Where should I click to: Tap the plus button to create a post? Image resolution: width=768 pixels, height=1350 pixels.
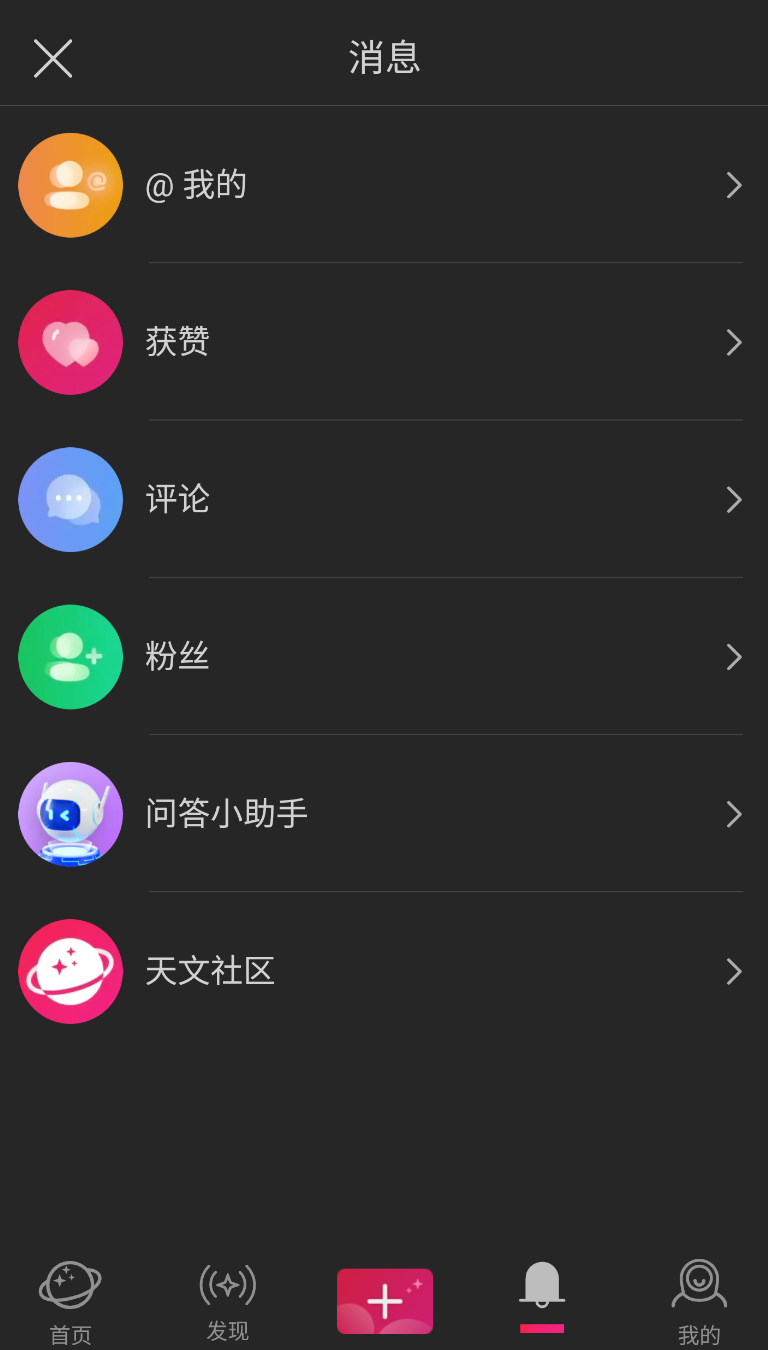[385, 1301]
